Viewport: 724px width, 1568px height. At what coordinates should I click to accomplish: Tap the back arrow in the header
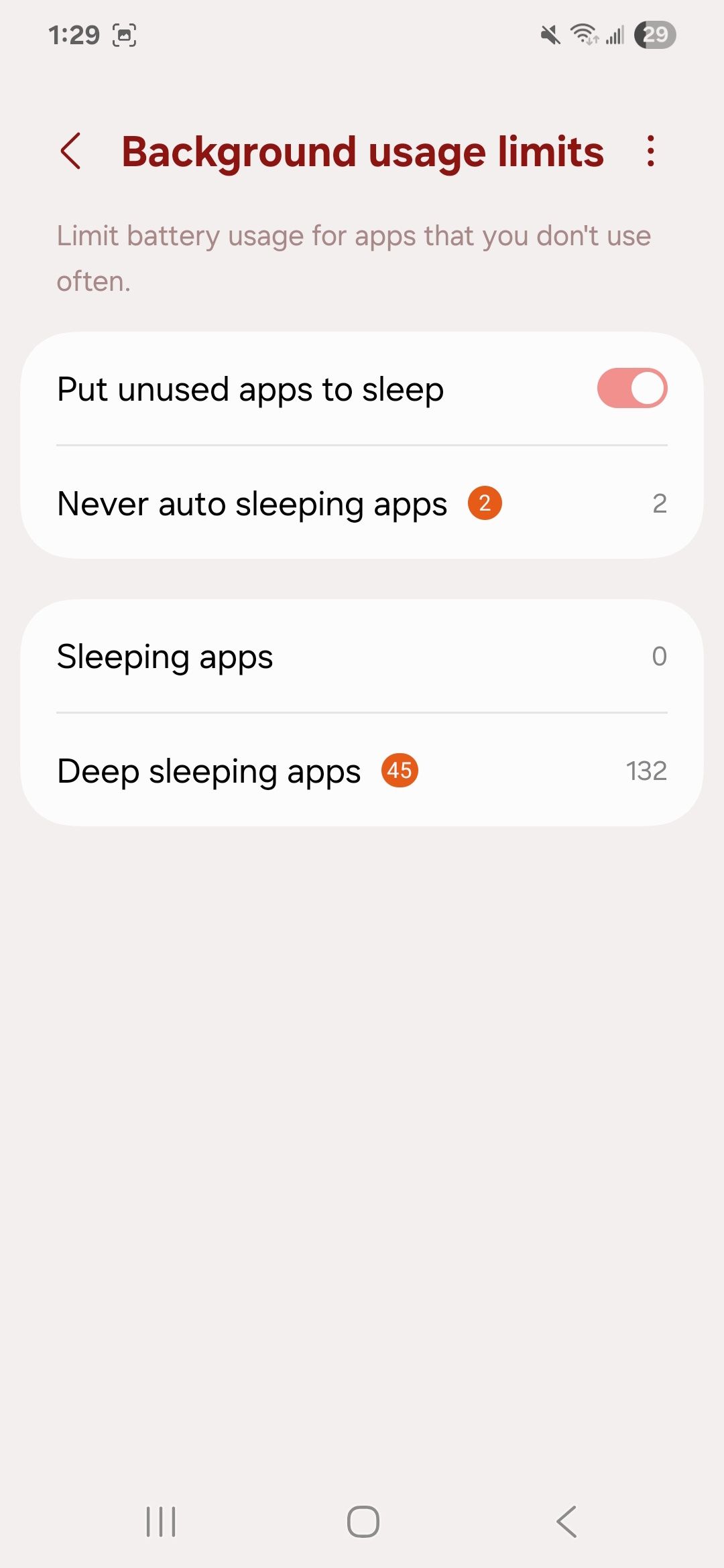pyautogui.click(x=71, y=152)
